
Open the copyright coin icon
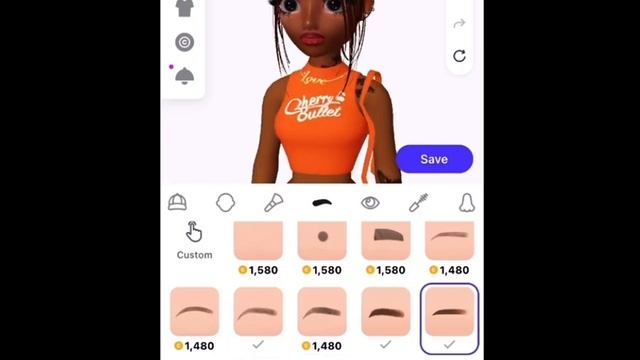184,42
